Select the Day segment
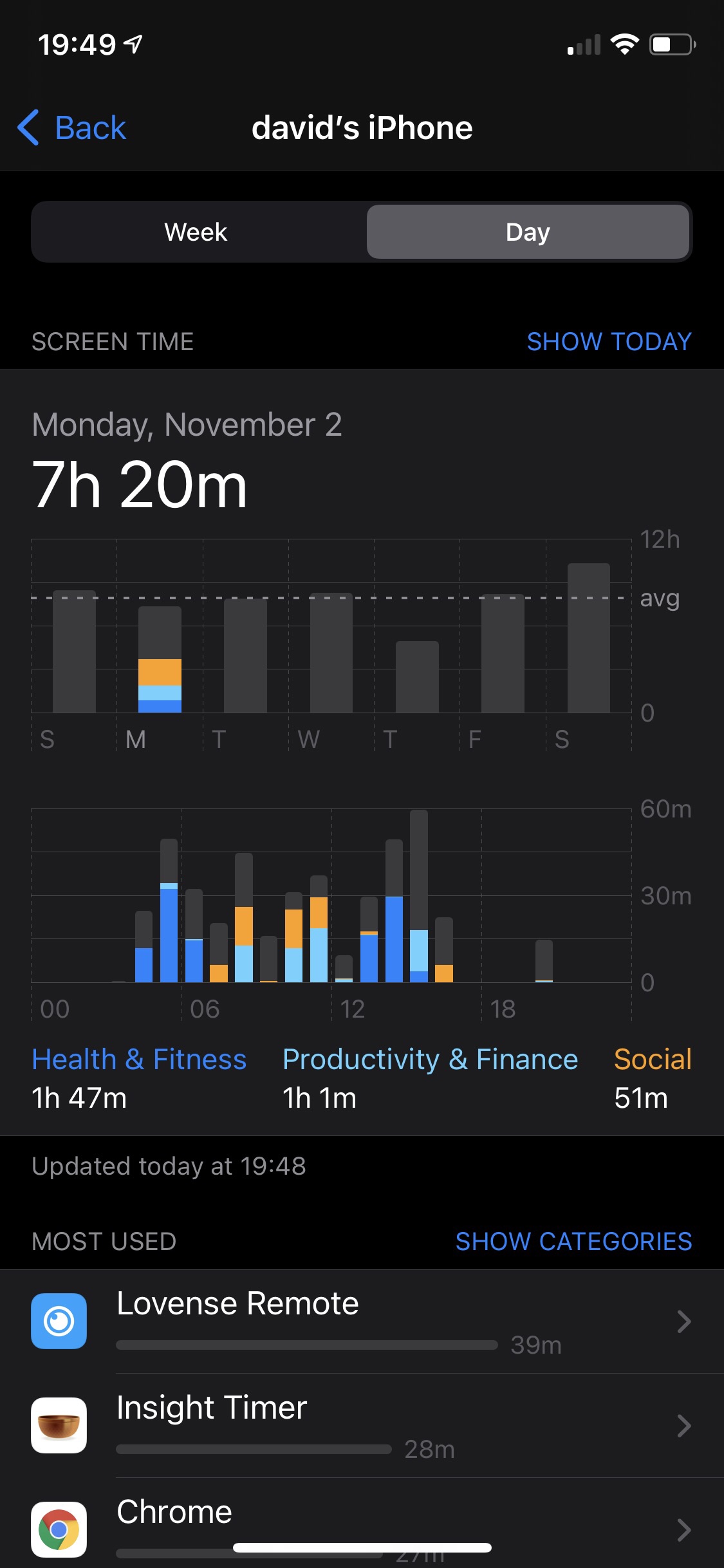724x1568 pixels. [x=528, y=232]
